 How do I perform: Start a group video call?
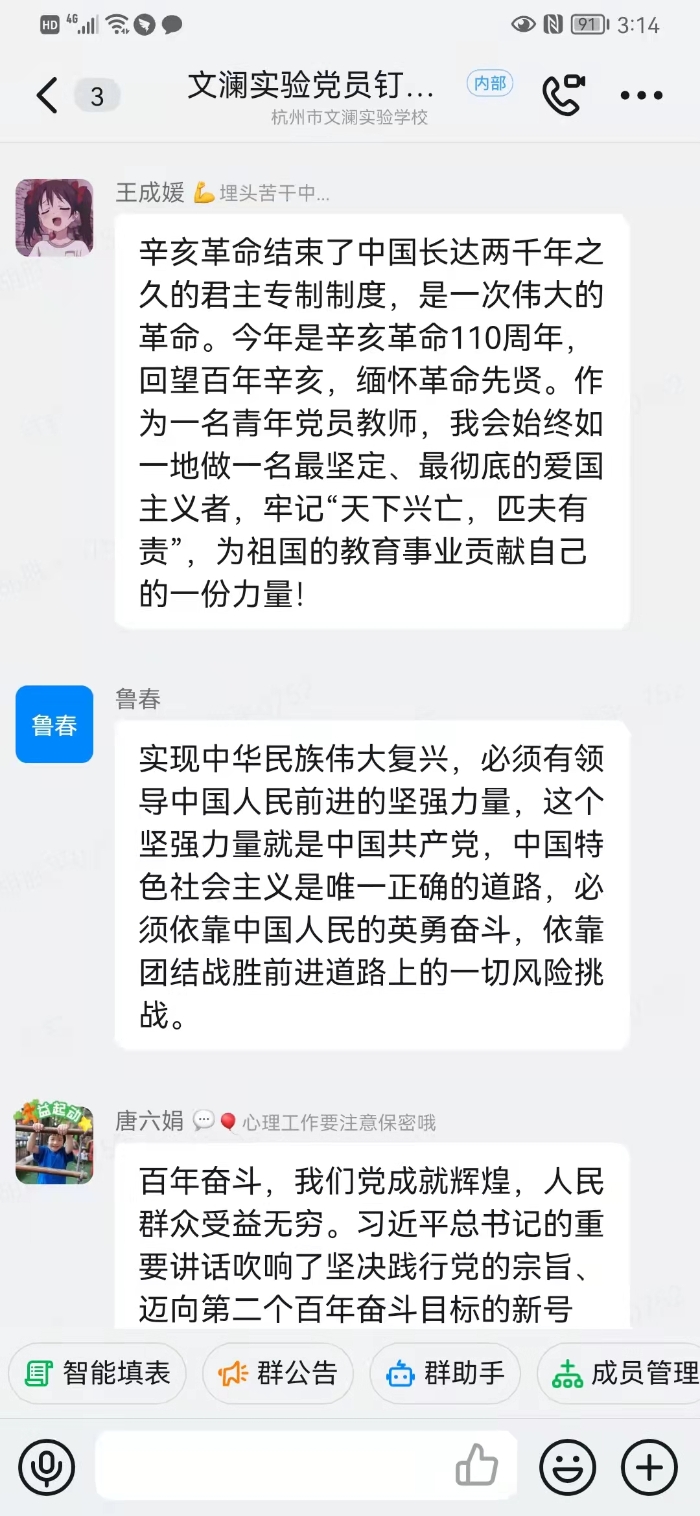pos(563,95)
